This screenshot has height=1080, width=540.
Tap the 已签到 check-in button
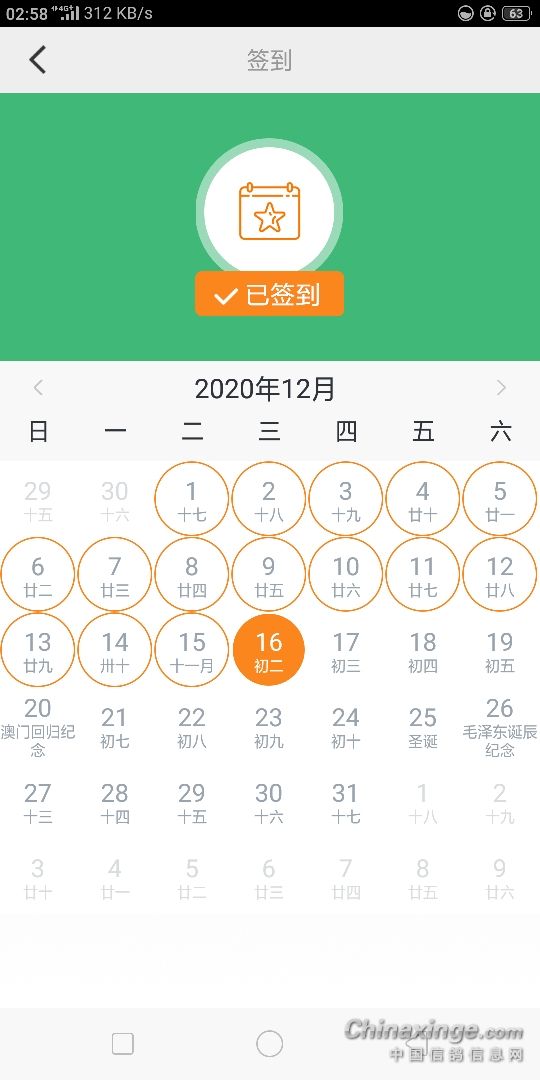tap(269, 294)
